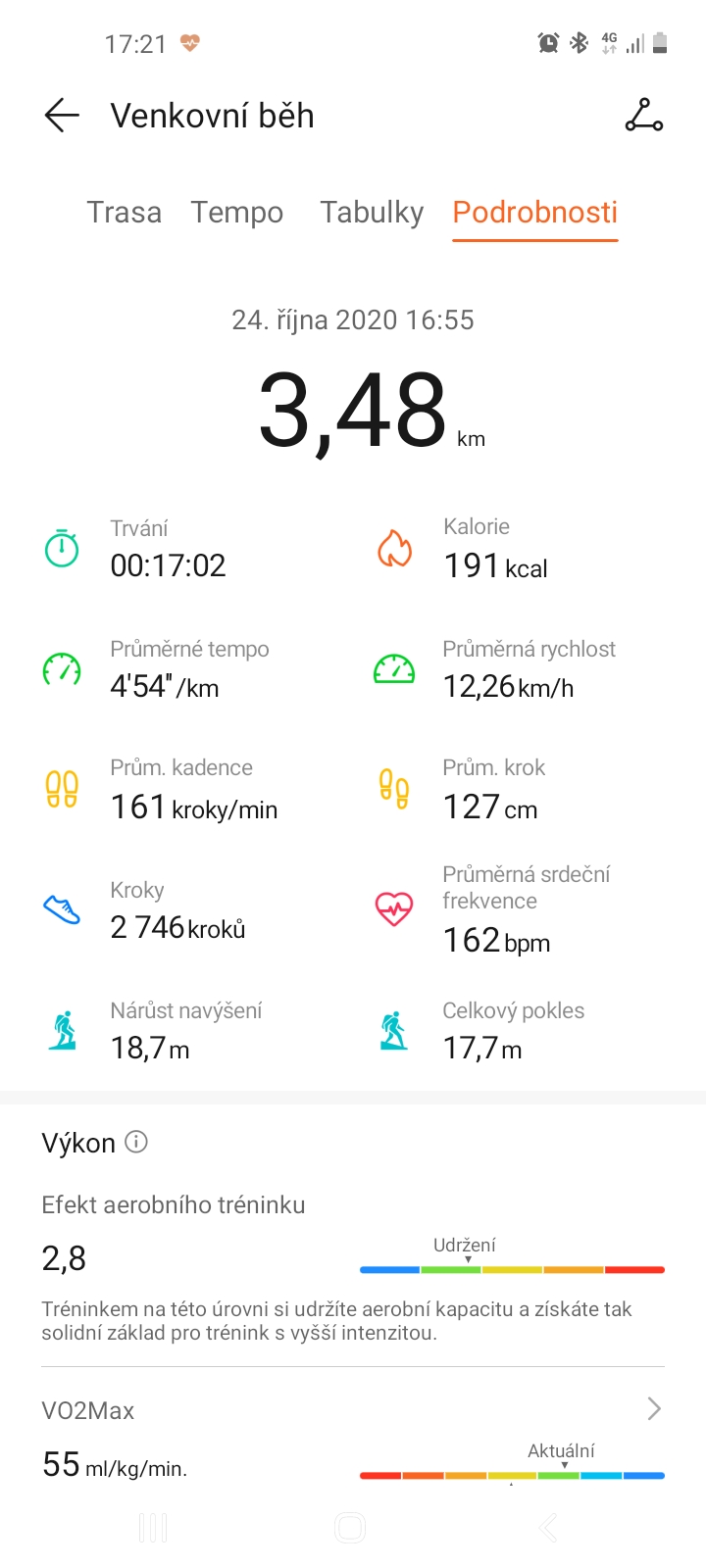The image size is (706, 1568).
Task: Open the Tabulky tab
Action: point(372,212)
